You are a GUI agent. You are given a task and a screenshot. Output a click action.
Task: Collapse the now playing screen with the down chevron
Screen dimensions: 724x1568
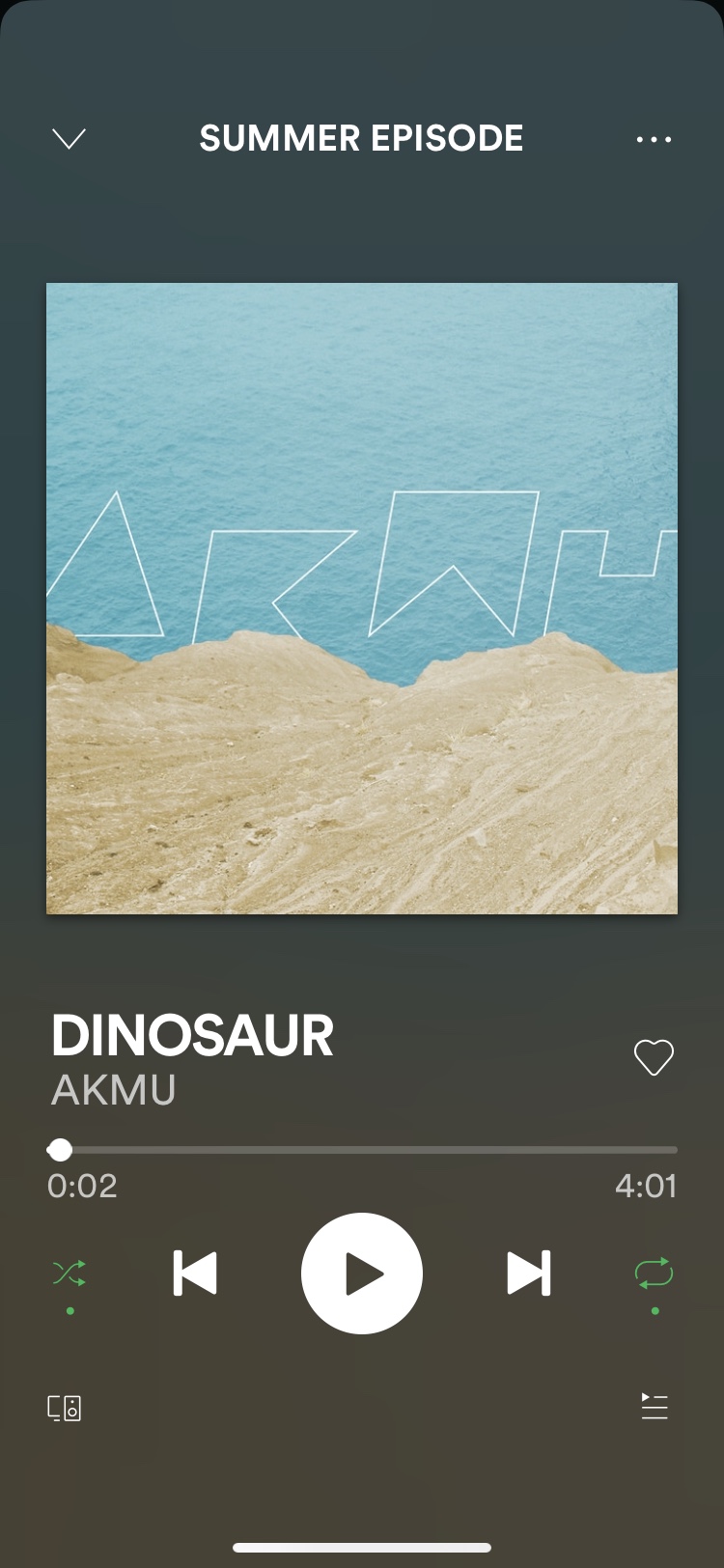69,139
